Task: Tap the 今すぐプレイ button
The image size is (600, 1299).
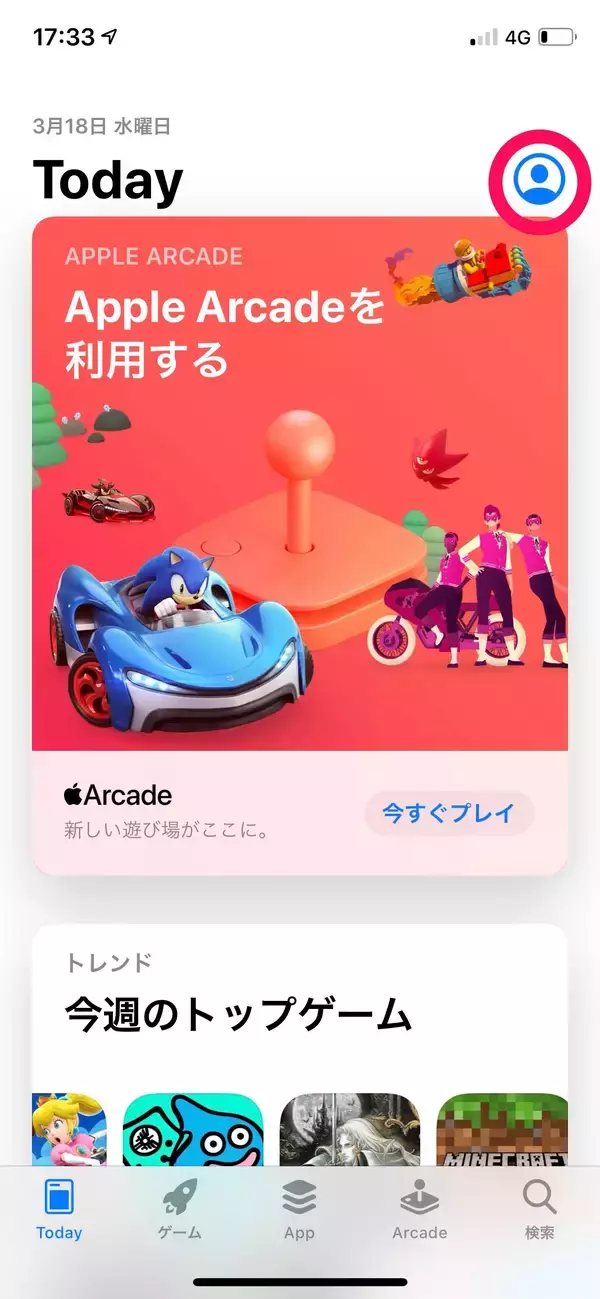Action: (x=449, y=813)
